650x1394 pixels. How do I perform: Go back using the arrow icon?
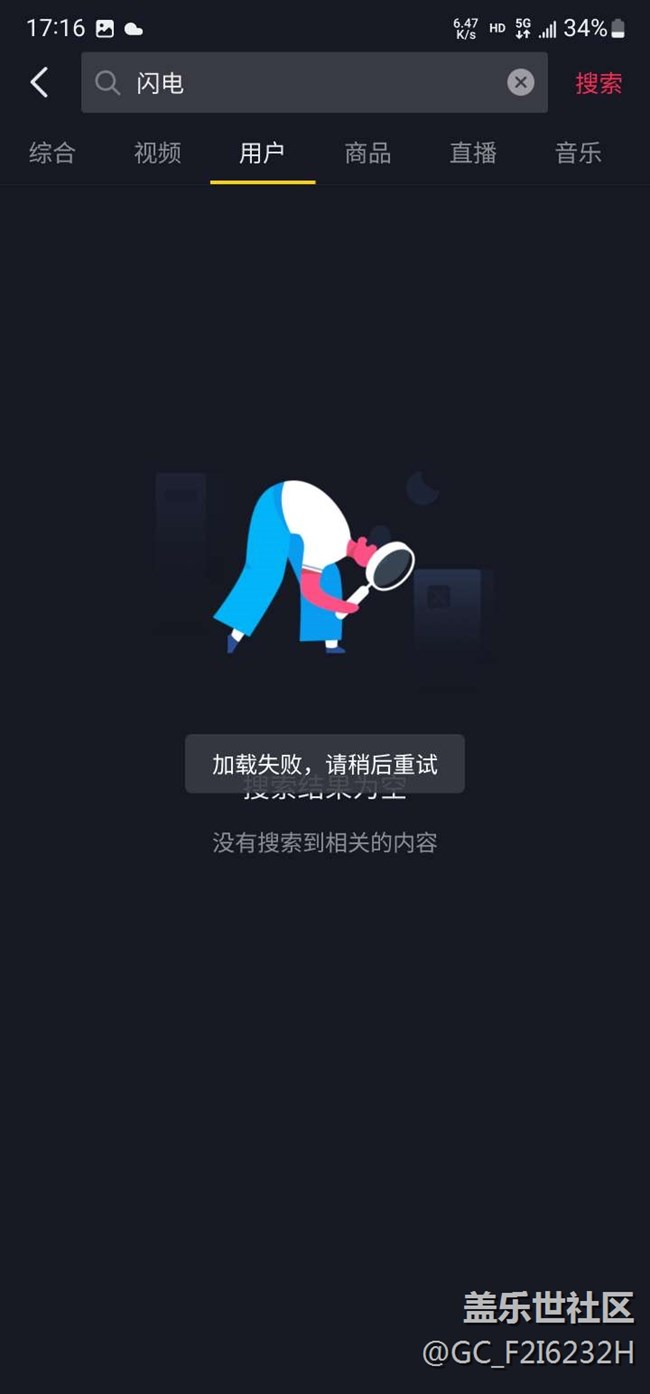click(40, 83)
